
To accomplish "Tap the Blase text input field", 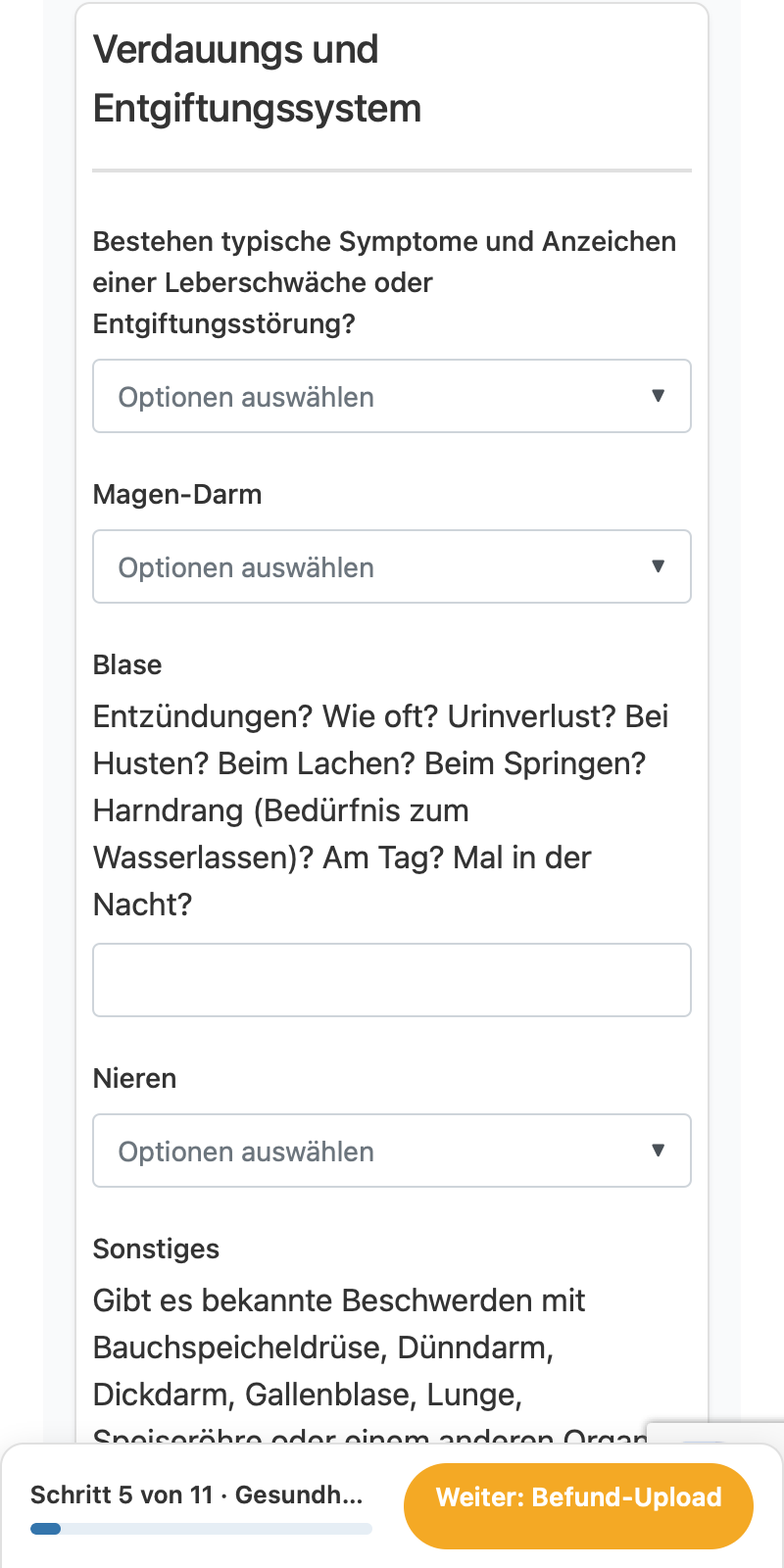I will coord(392,980).
